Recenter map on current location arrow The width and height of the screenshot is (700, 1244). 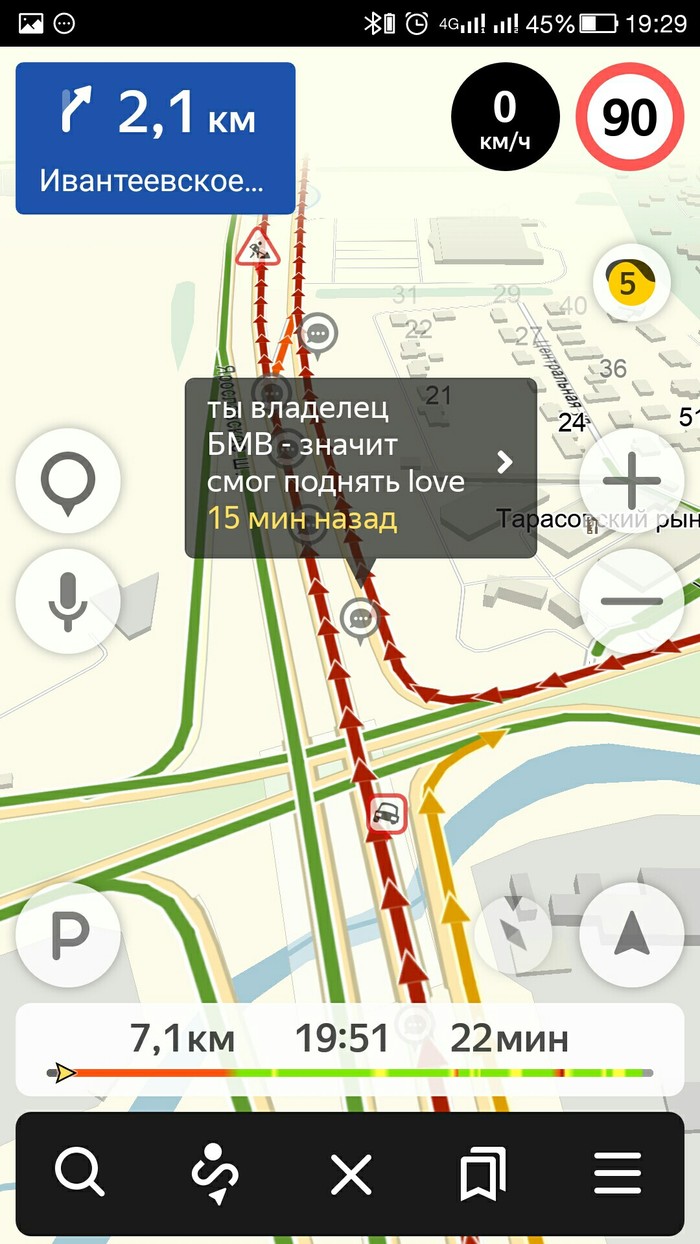coord(632,935)
